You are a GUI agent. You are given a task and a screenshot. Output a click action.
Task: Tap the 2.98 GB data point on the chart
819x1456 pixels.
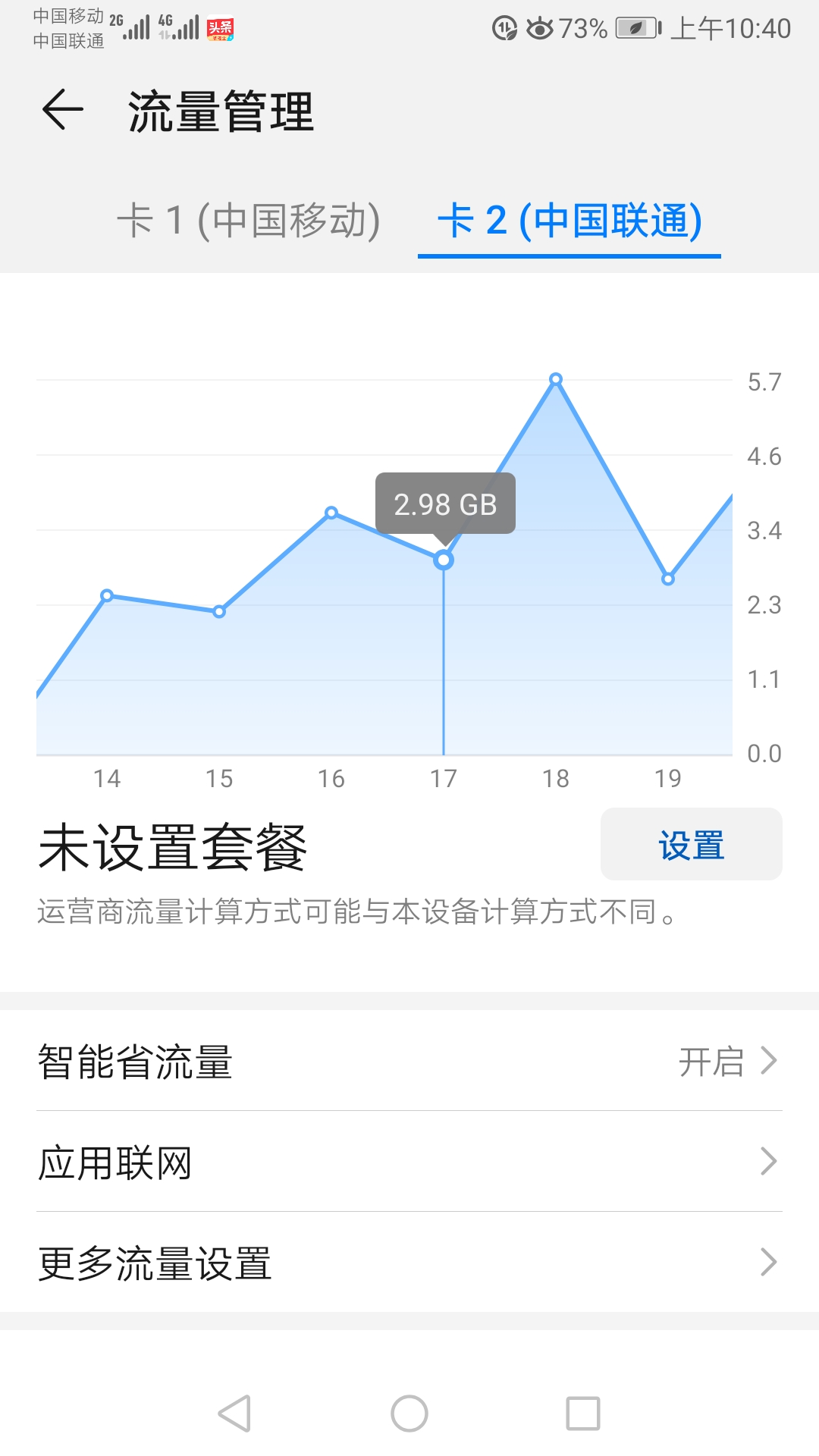(444, 559)
